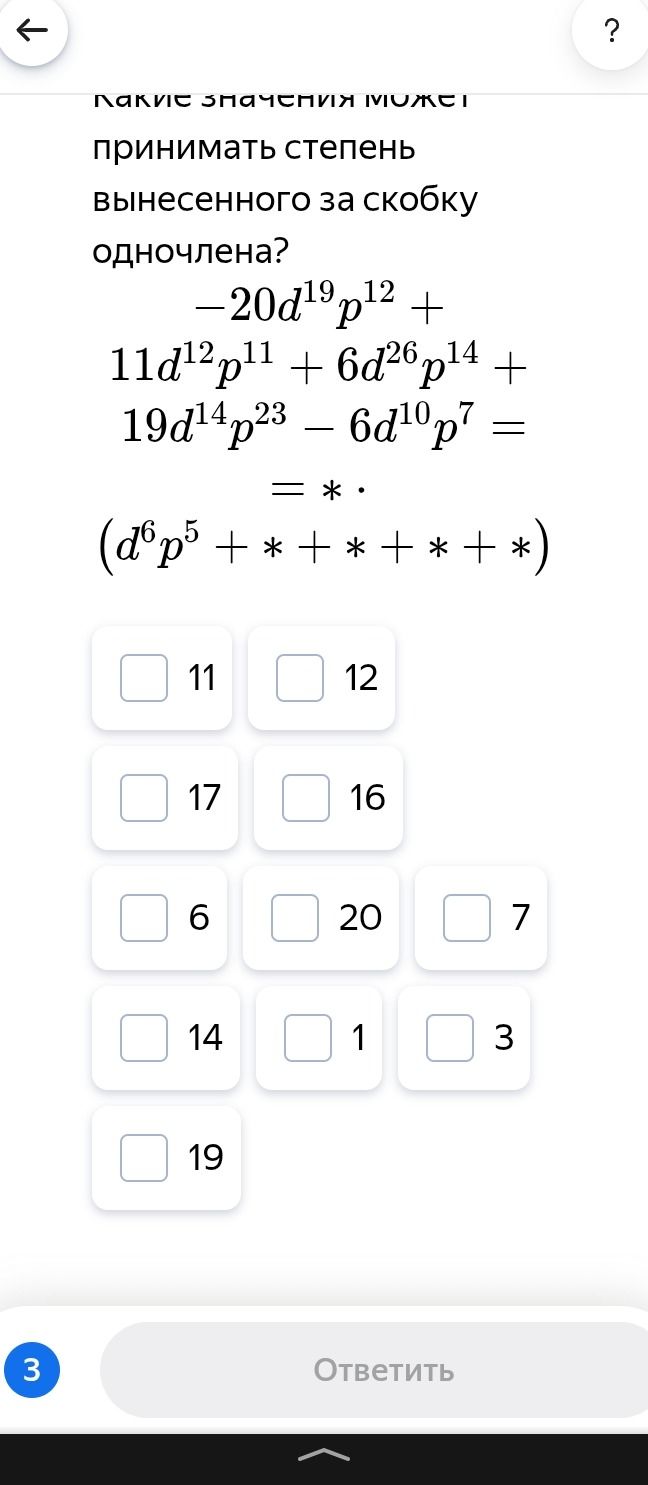Screen dimensions: 648x1485
Task: Expand the bottom panel with the chevron handle
Action: pos(324,1457)
